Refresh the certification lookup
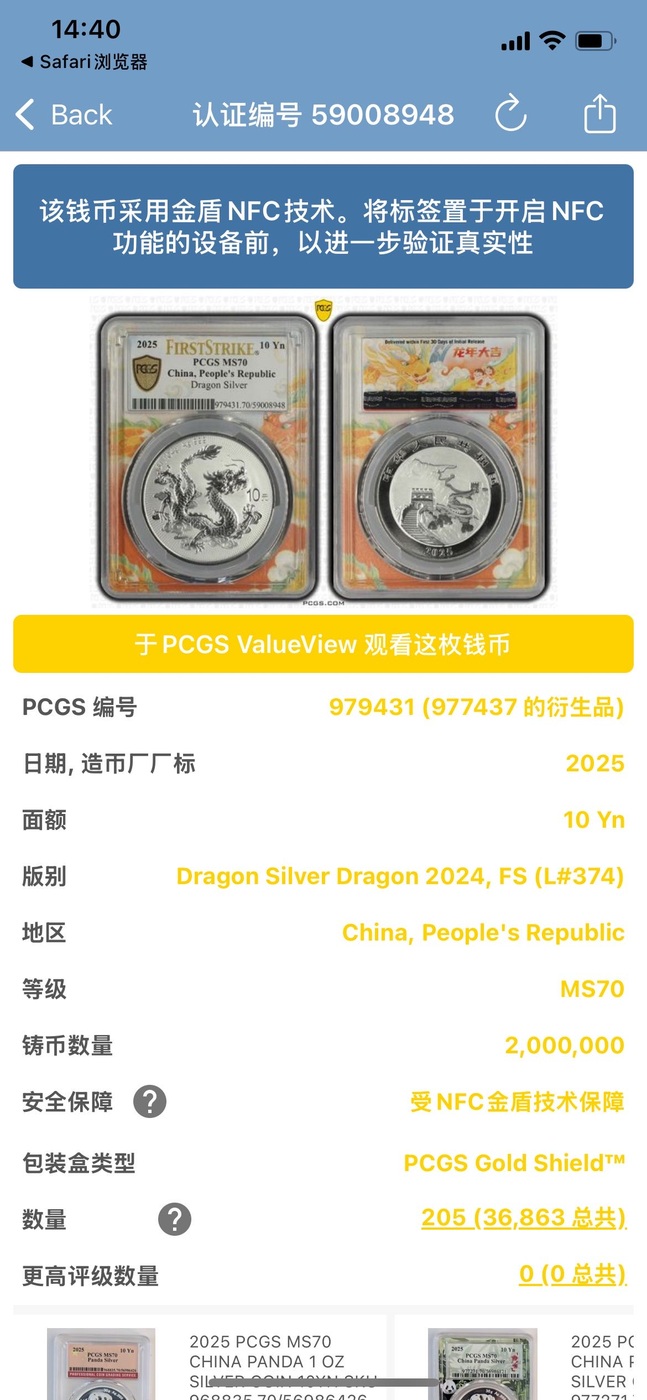647x1400 pixels. click(511, 114)
